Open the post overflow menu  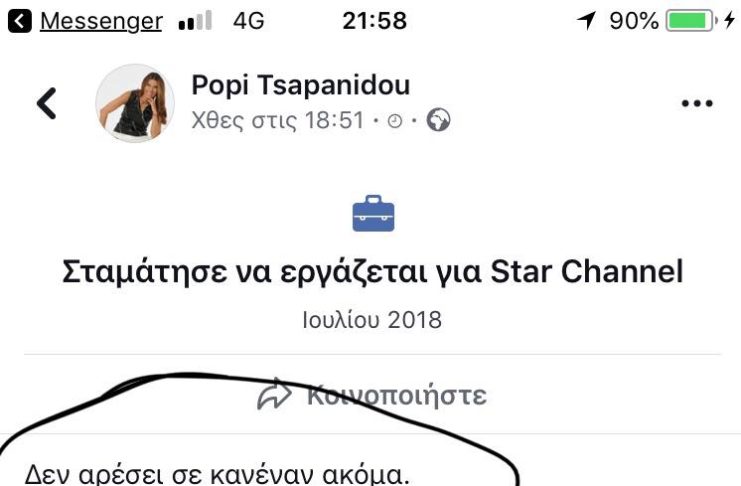(696, 104)
